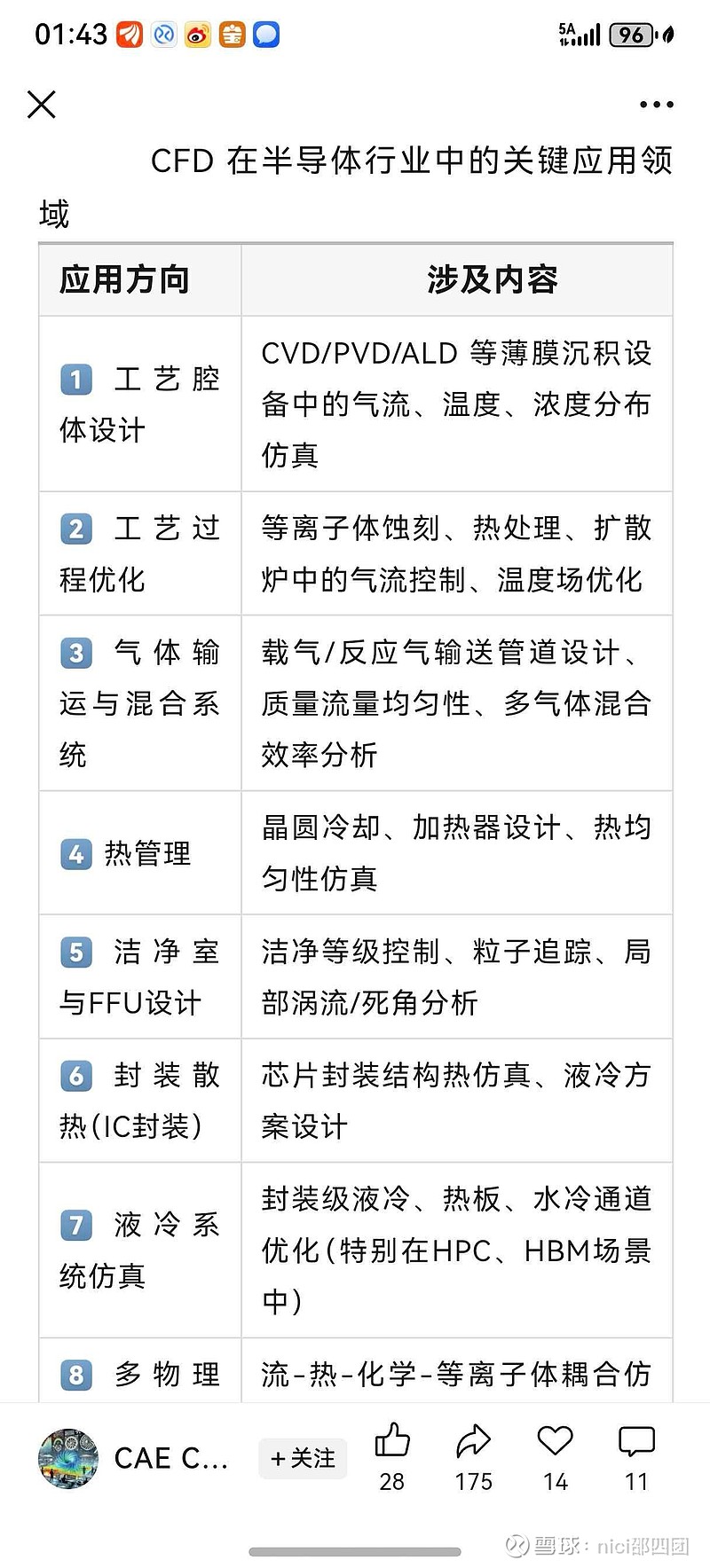Tap the blue Messages icon in status bar

(x=266, y=35)
